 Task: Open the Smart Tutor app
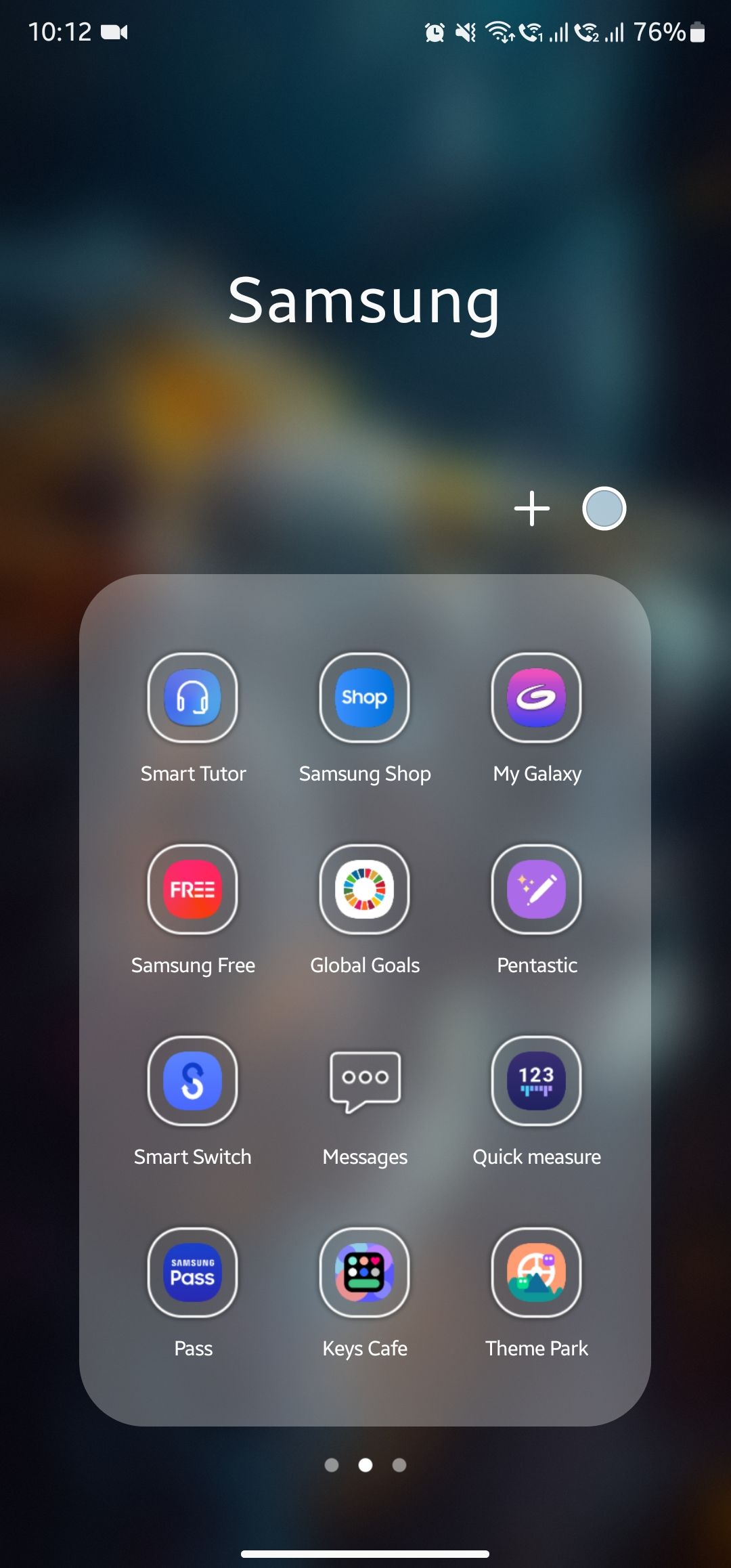point(193,698)
